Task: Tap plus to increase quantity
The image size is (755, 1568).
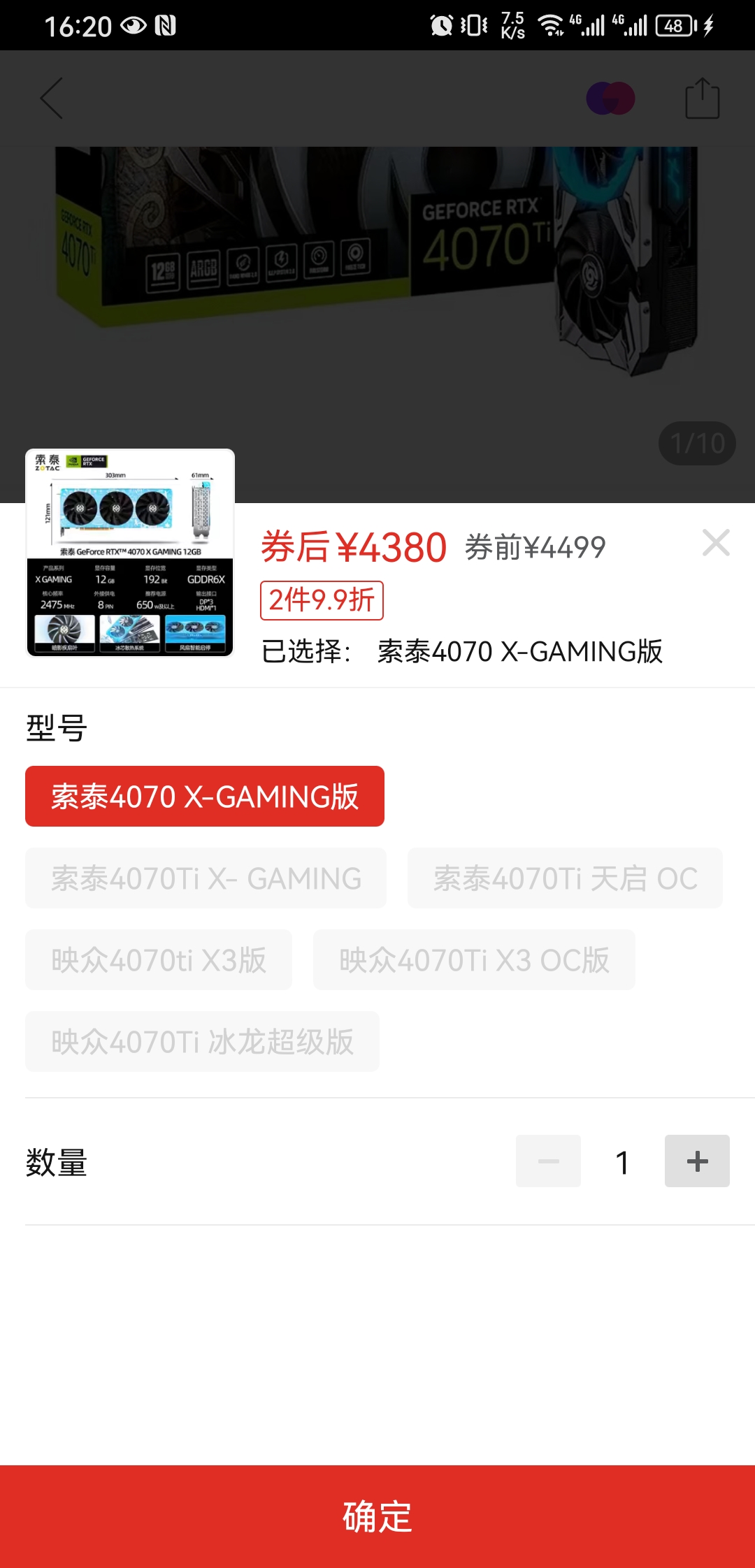Action: pyautogui.click(x=696, y=1161)
